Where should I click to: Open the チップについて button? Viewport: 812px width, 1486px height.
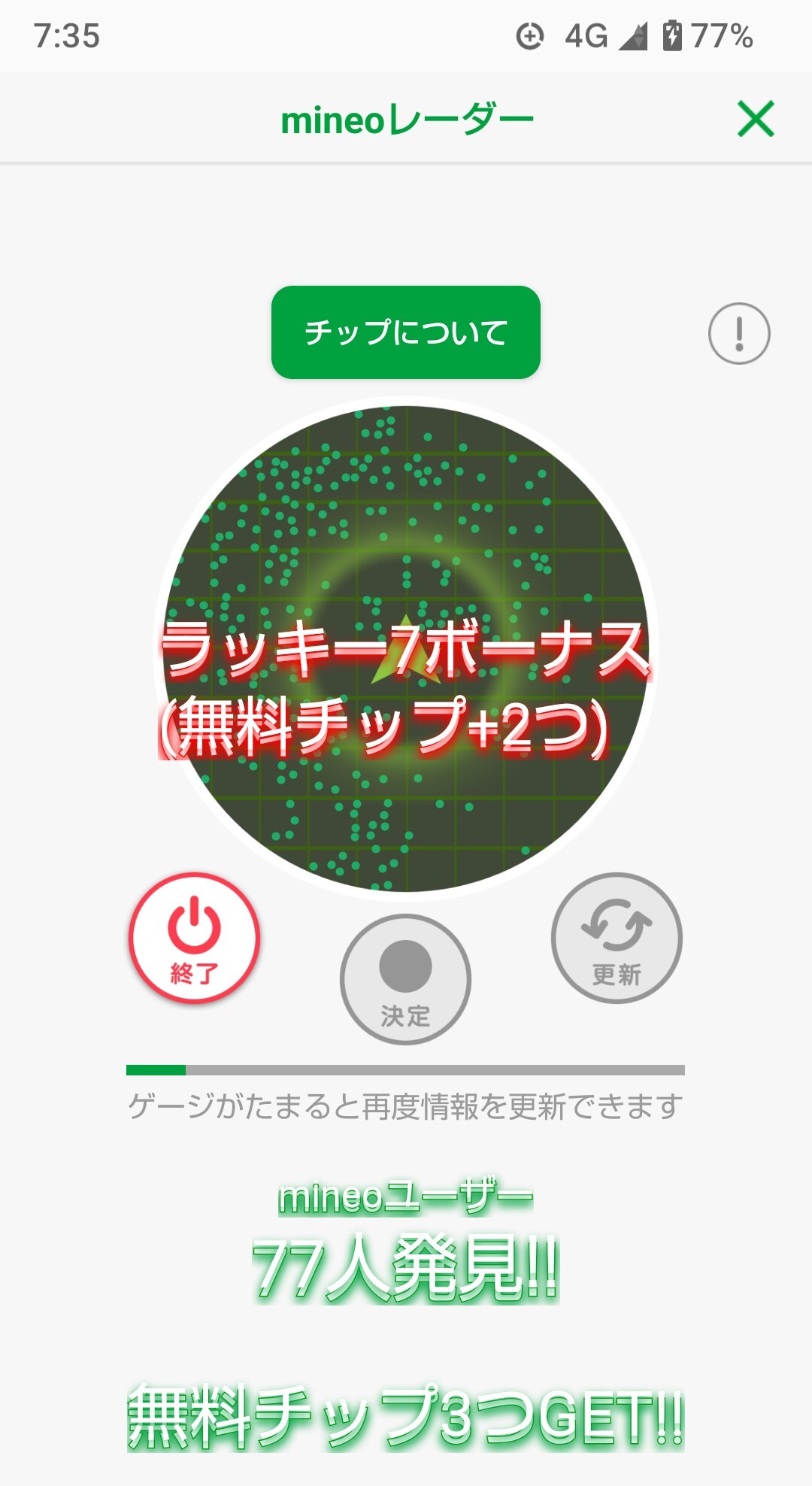click(x=406, y=332)
